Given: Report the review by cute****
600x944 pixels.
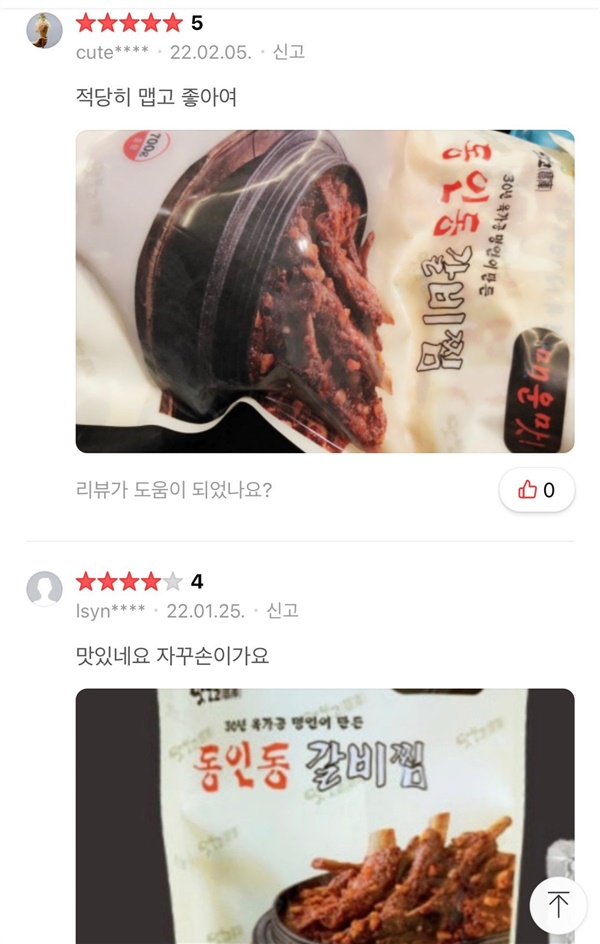Looking at the screenshot, I should coord(289,51).
